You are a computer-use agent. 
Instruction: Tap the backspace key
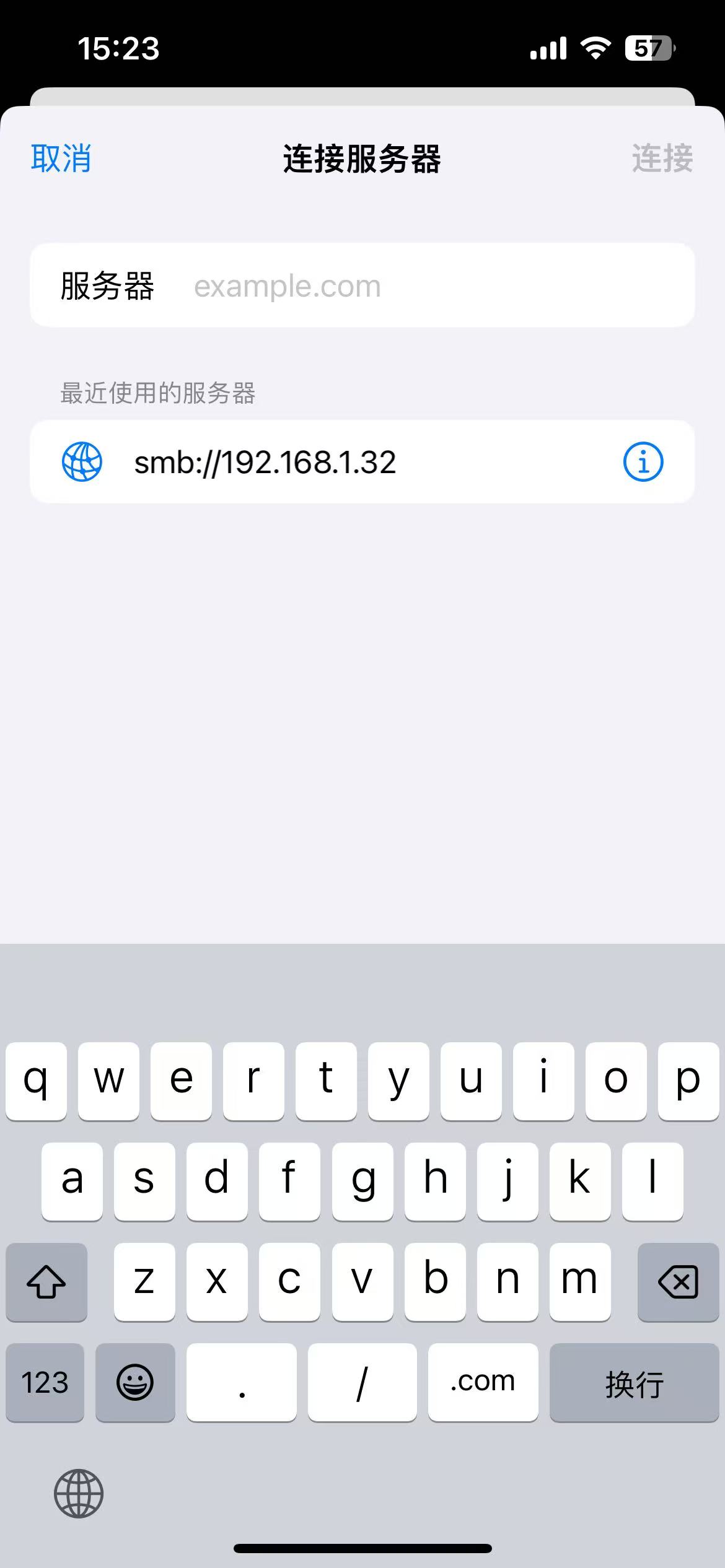[x=678, y=1282]
